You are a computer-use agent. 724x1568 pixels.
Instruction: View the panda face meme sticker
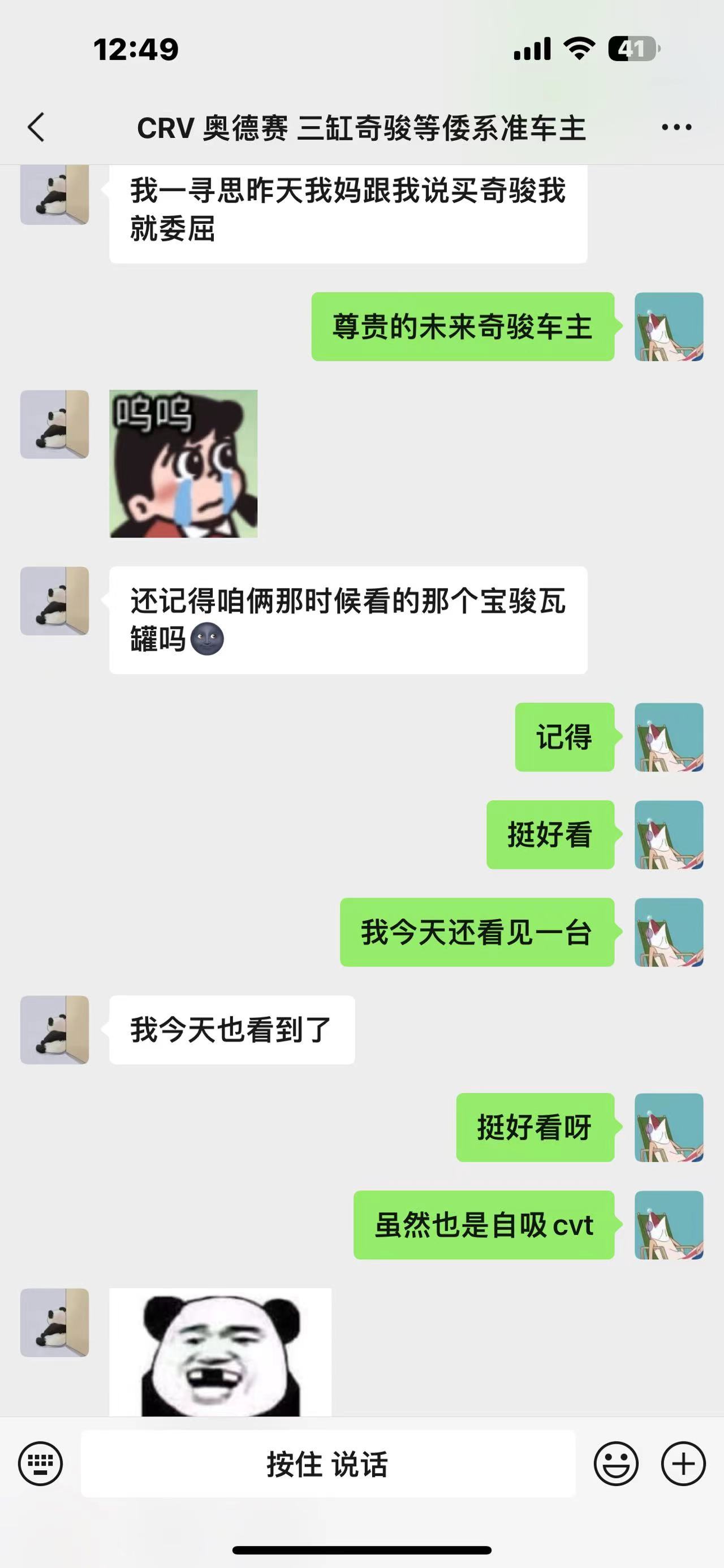[x=220, y=1352]
